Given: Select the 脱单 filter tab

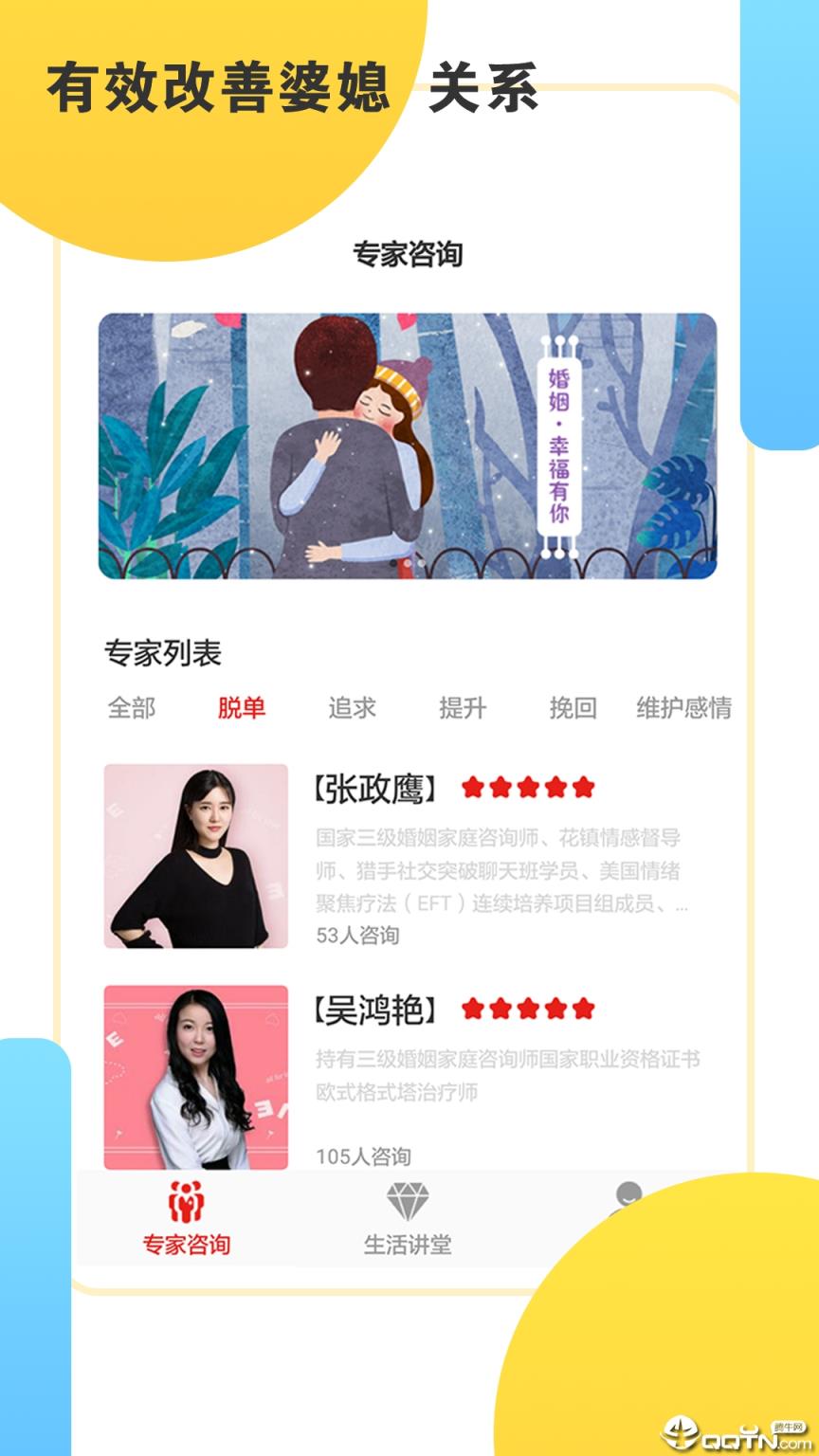Looking at the screenshot, I should pyautogui.click(x=243, y=707).
